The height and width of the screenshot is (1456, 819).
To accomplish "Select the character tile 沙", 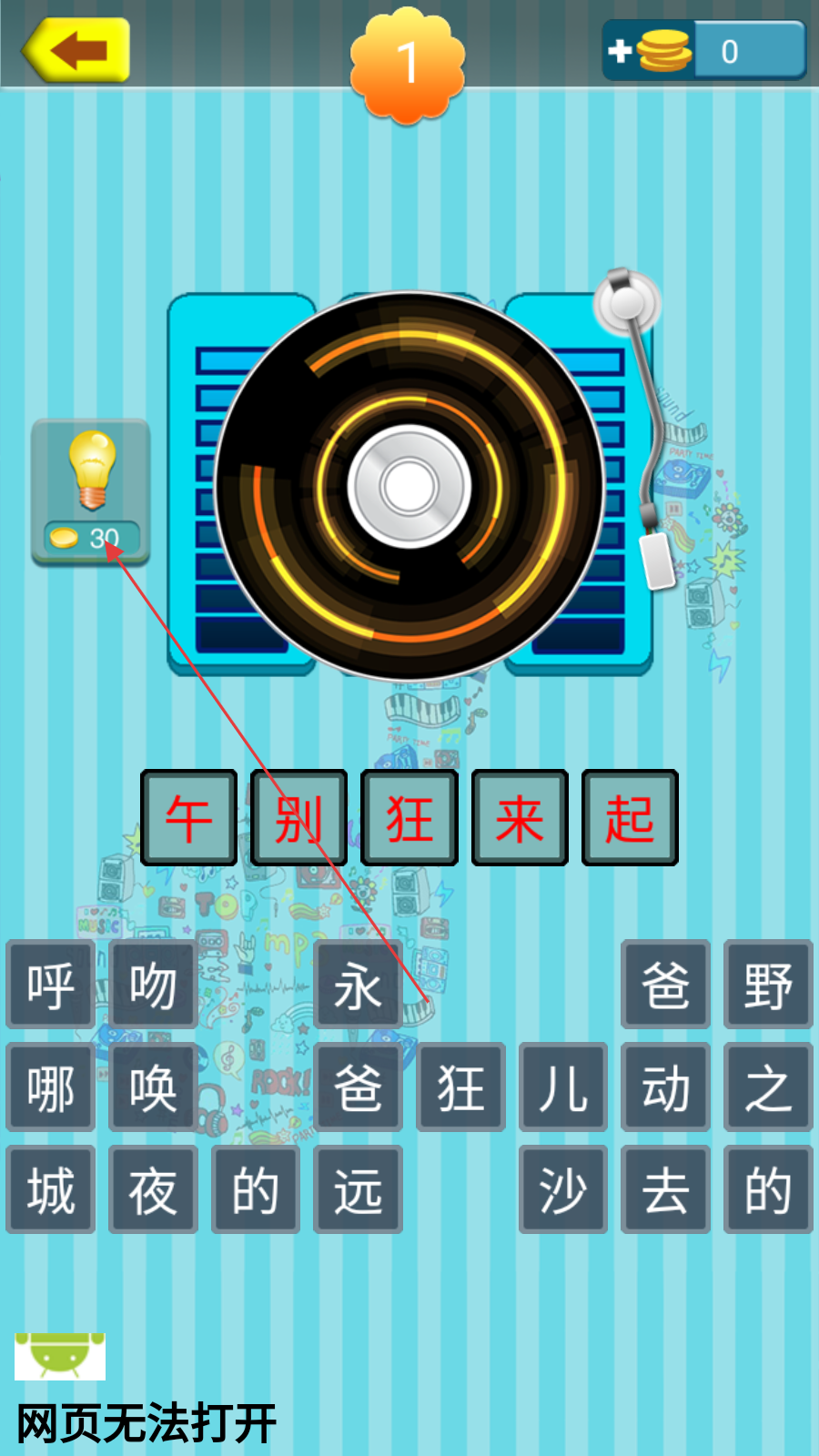I will [x=563, y=1189].
